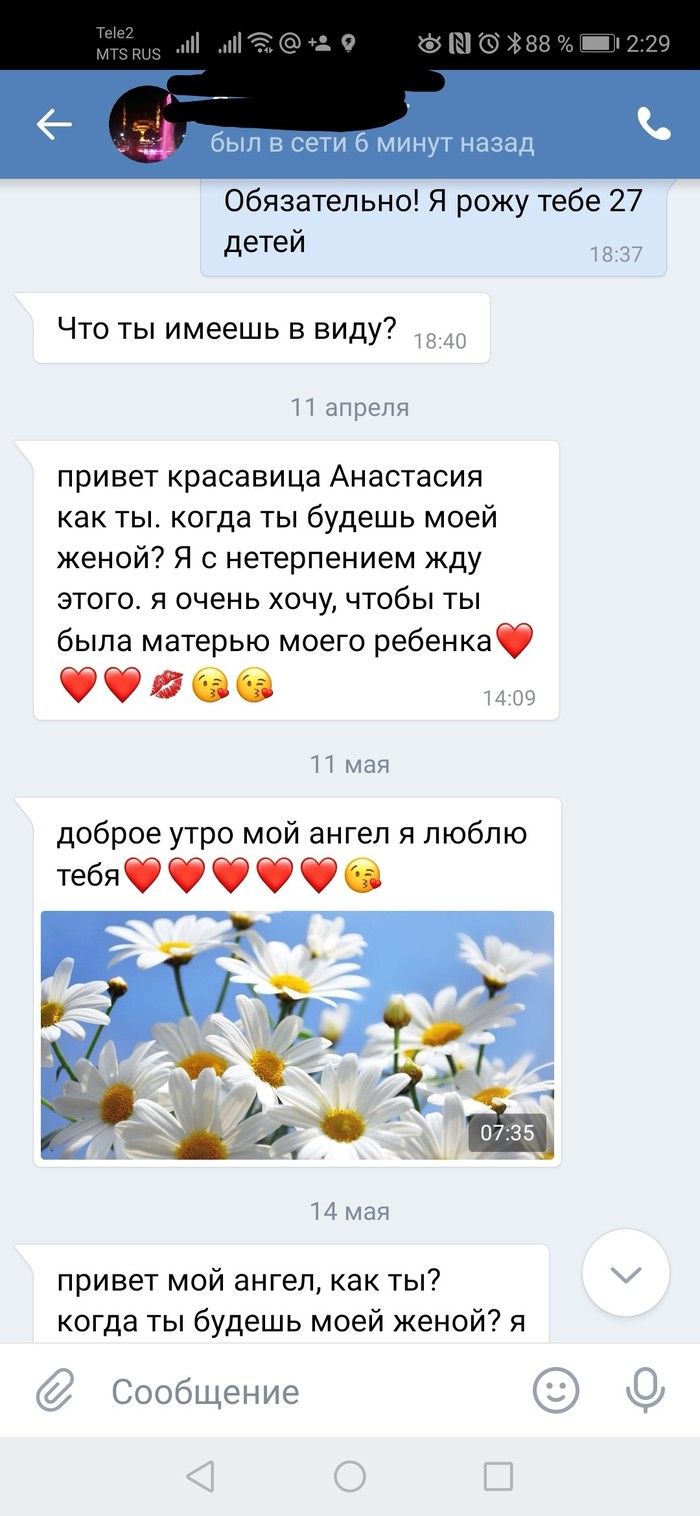Screen dimensions: 700x1516
Task: Attach a file with the paperclip
Action: click(x=56, y=1391)
